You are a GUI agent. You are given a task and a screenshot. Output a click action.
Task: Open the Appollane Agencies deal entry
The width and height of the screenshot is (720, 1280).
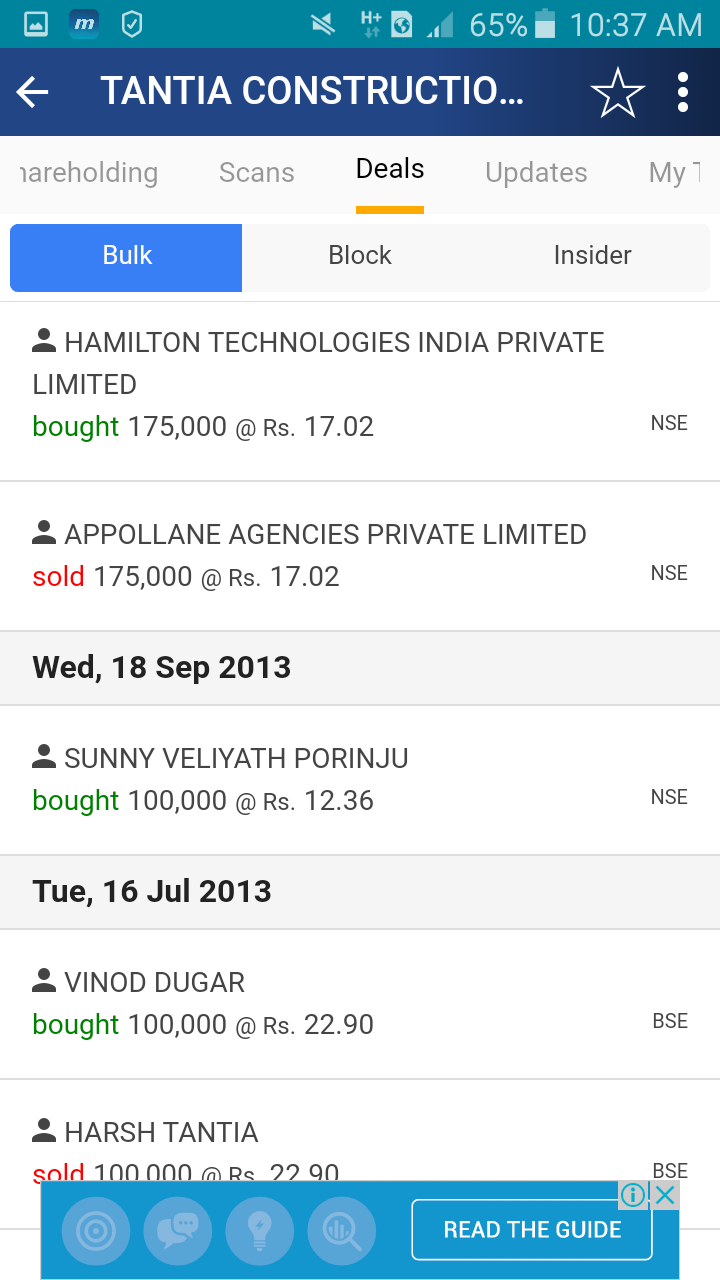pos(360,556)
